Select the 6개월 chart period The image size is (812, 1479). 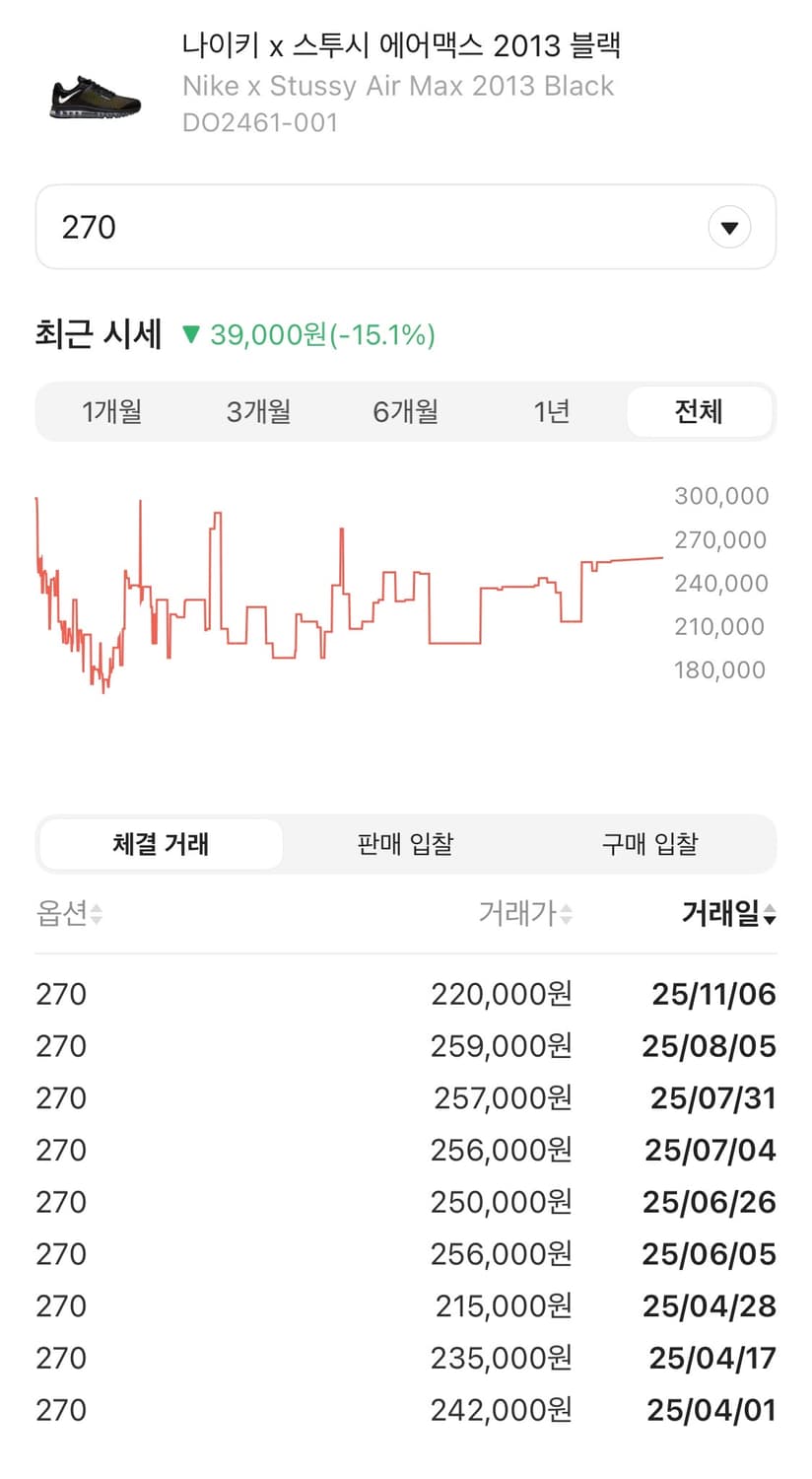pos(405,411)
